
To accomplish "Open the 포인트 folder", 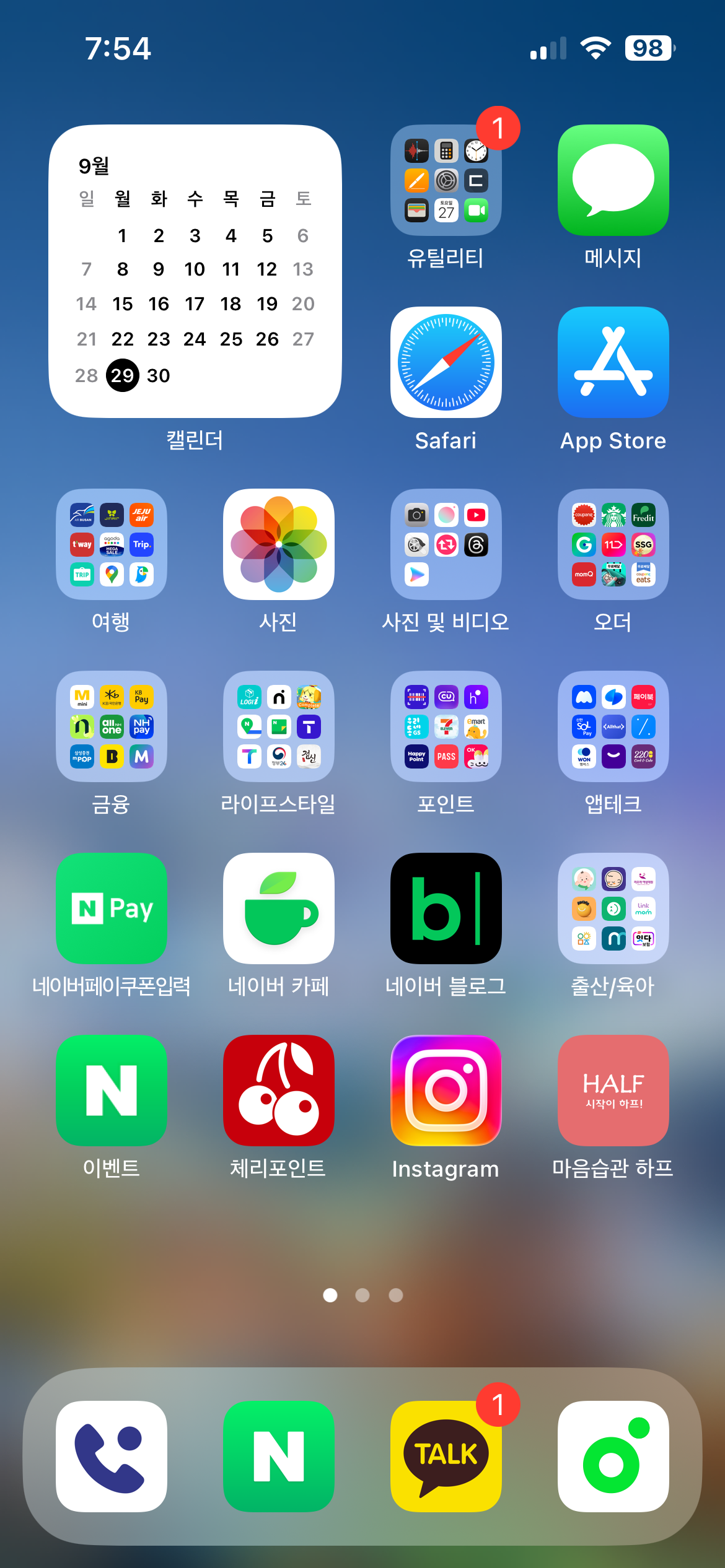I will coord(446,726).
